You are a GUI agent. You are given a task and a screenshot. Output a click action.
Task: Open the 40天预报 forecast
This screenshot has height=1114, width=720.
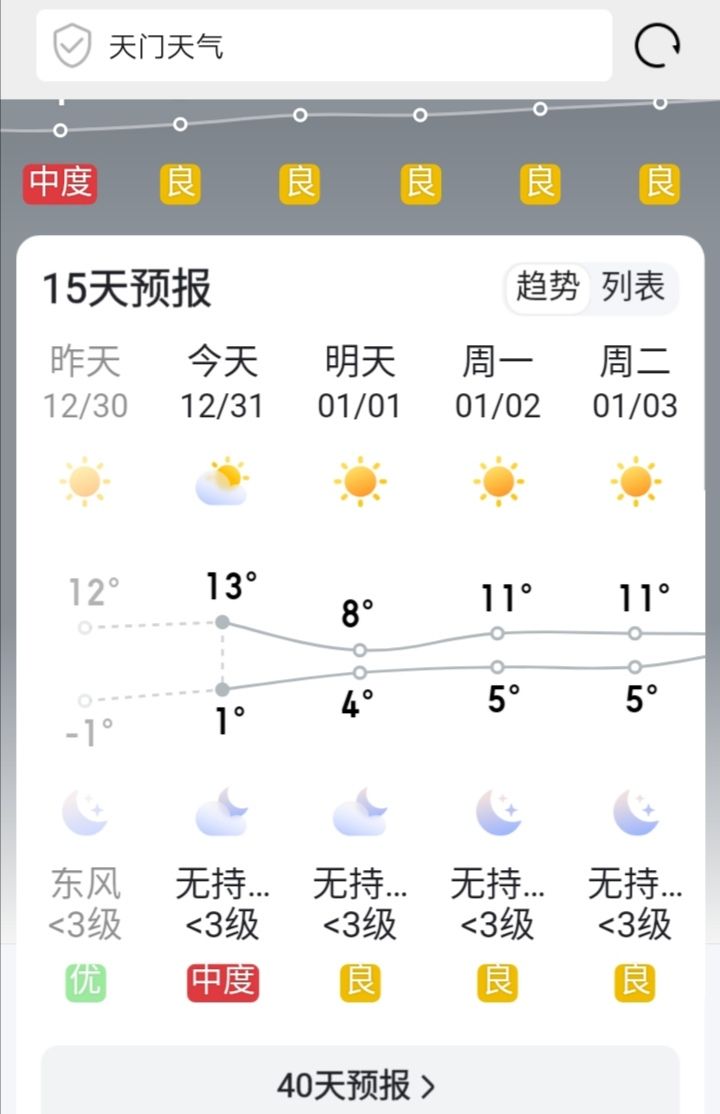point(358,1085)
